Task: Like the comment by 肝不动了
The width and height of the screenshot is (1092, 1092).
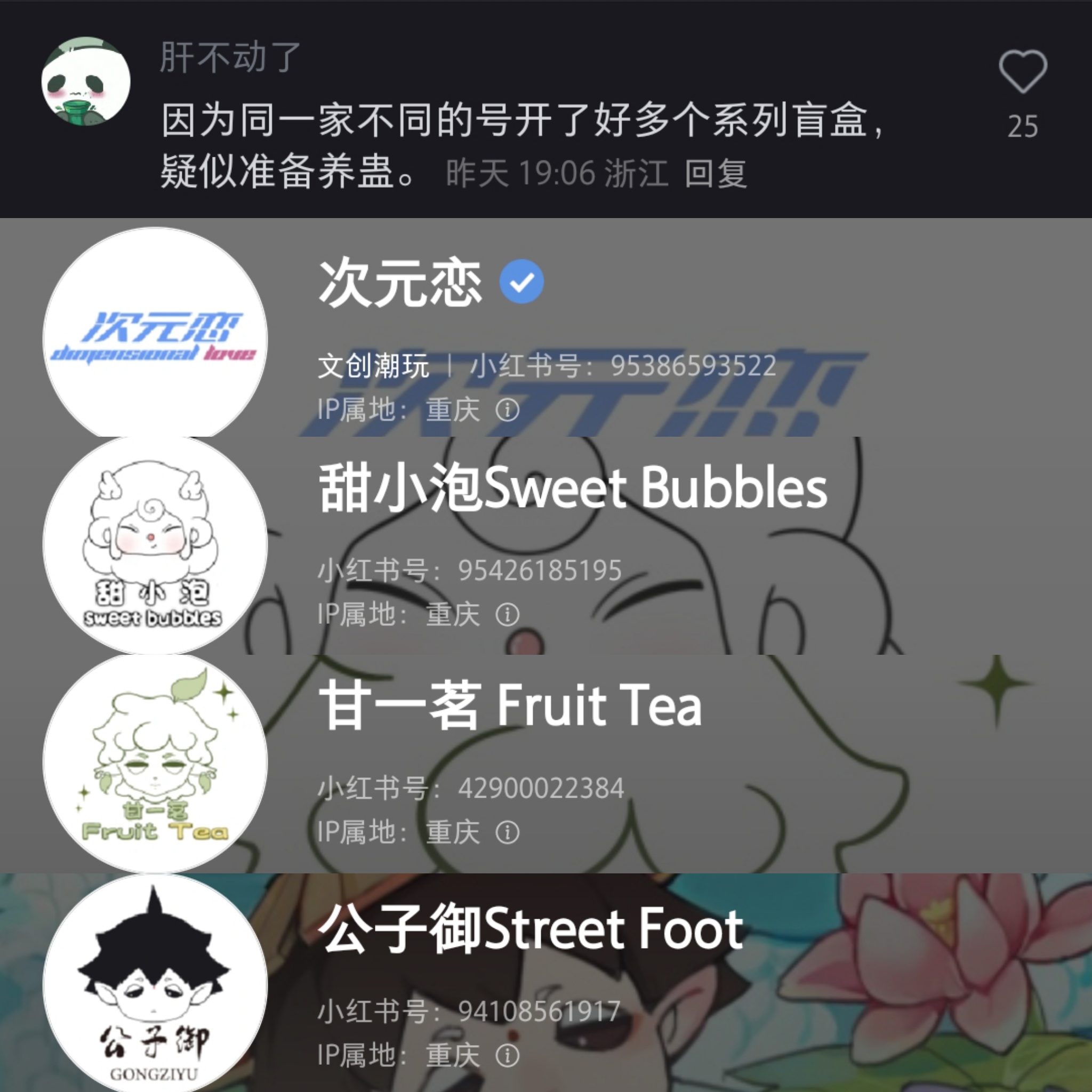Action: [x=1023, y=73]
